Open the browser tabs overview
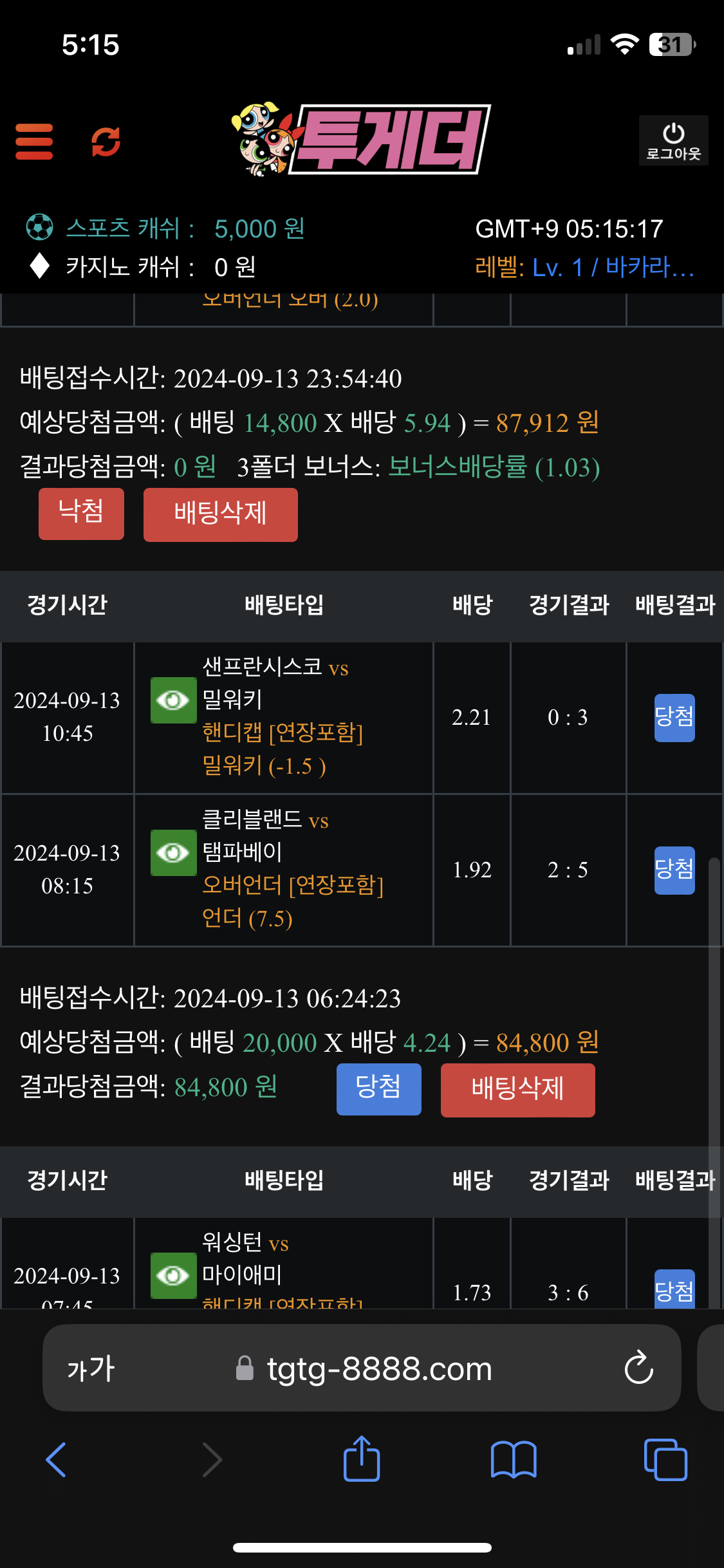This screenshot has width=724, height=1568. [665, 1459]
